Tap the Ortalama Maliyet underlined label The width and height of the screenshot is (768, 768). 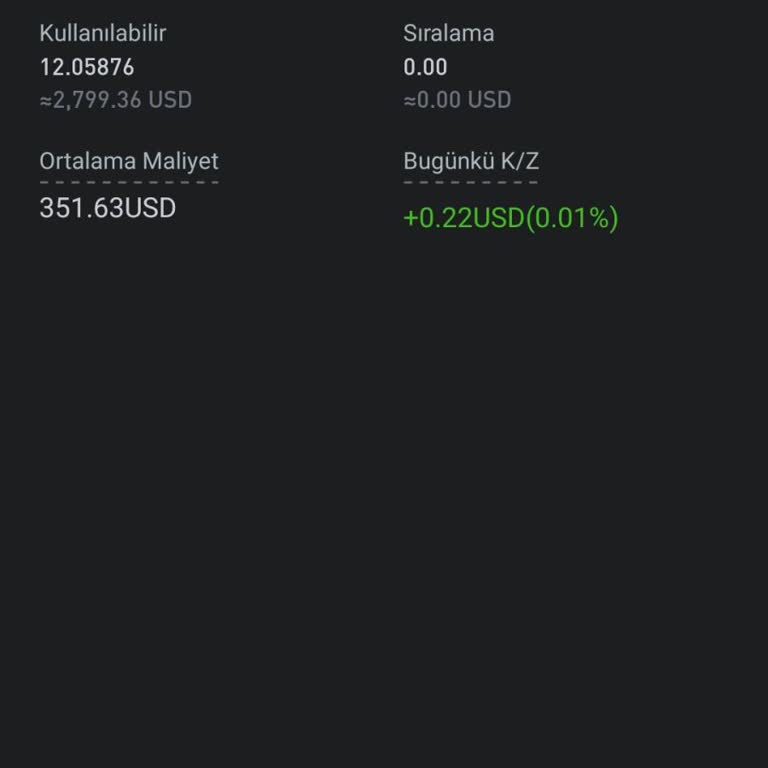pyautogui.click(x=129, y=162)
